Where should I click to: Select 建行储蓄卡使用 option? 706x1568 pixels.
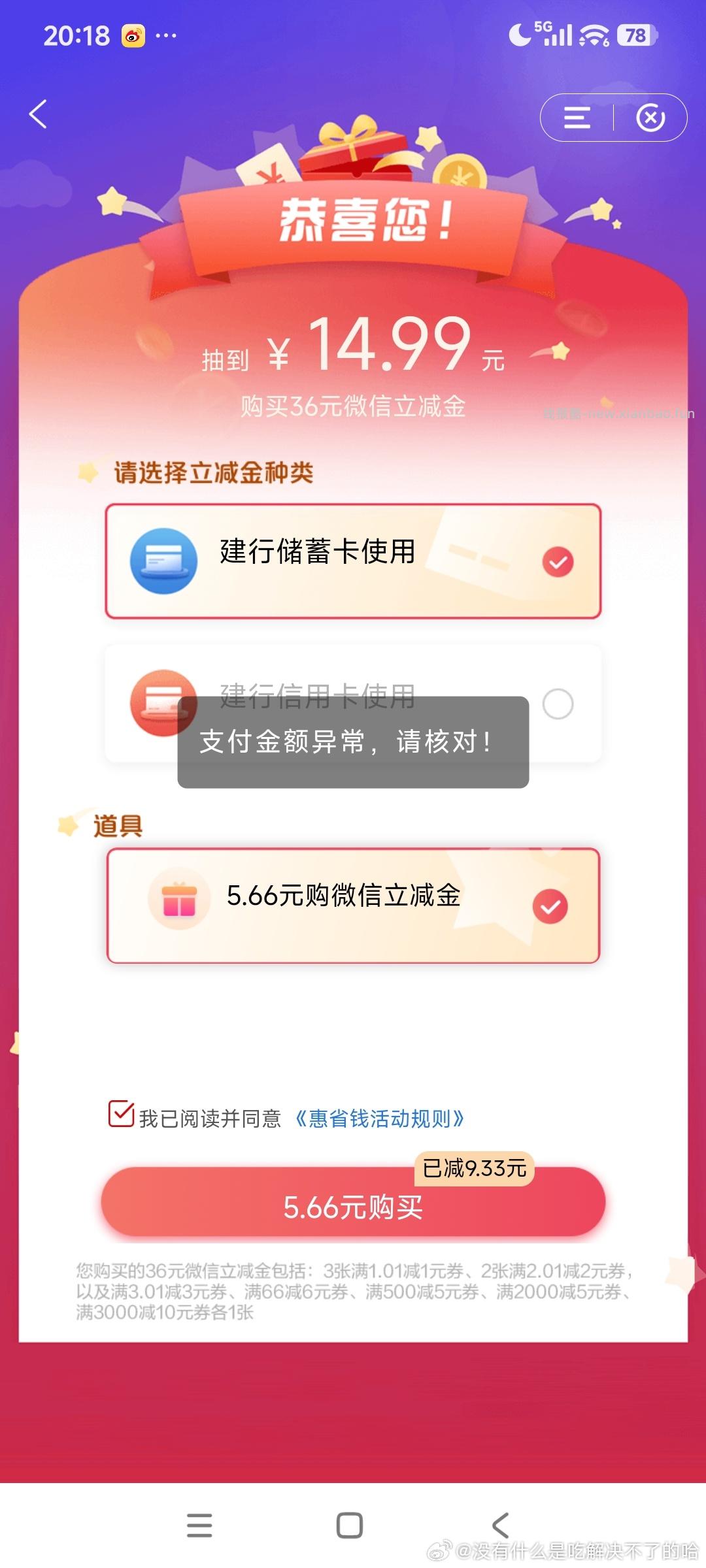pos(353,561)
